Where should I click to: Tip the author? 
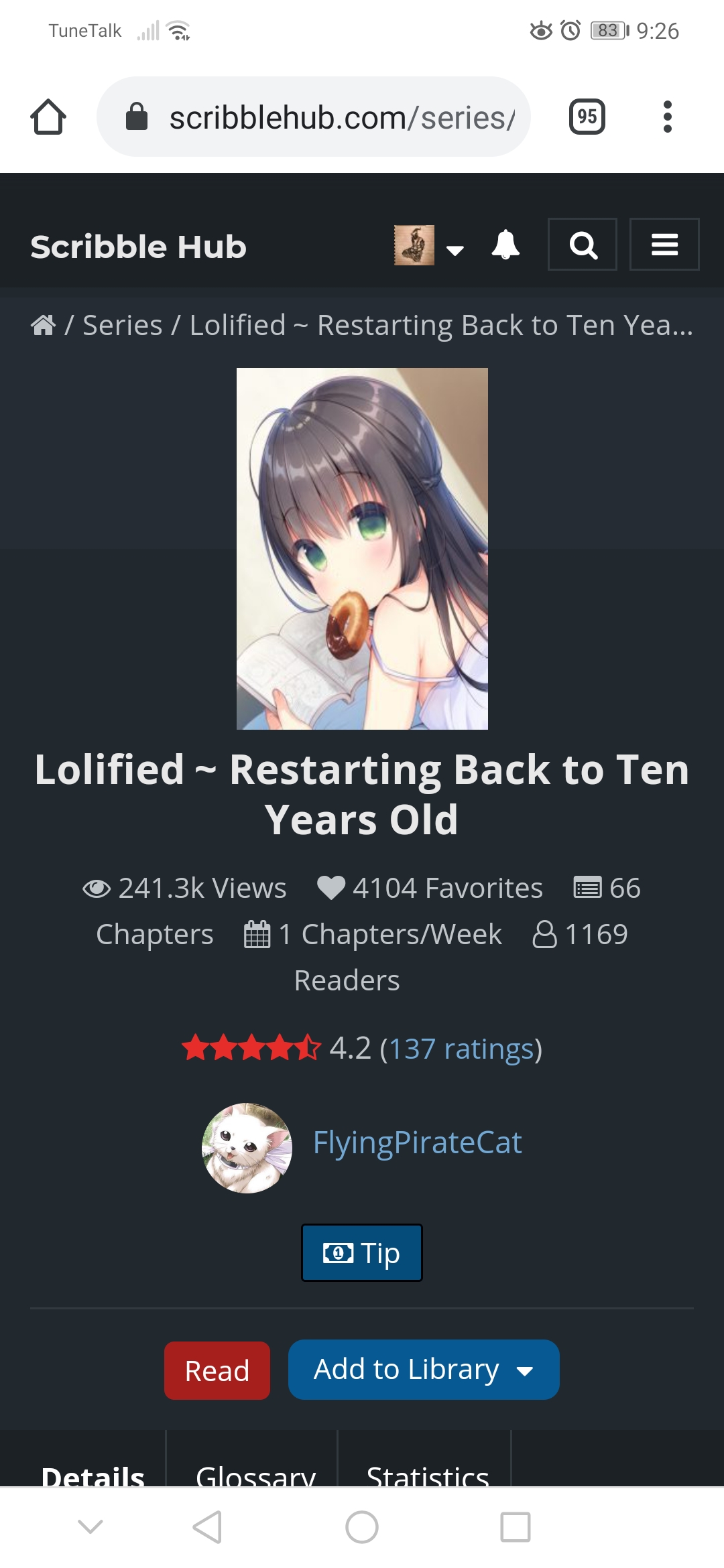click(362, 1252)
